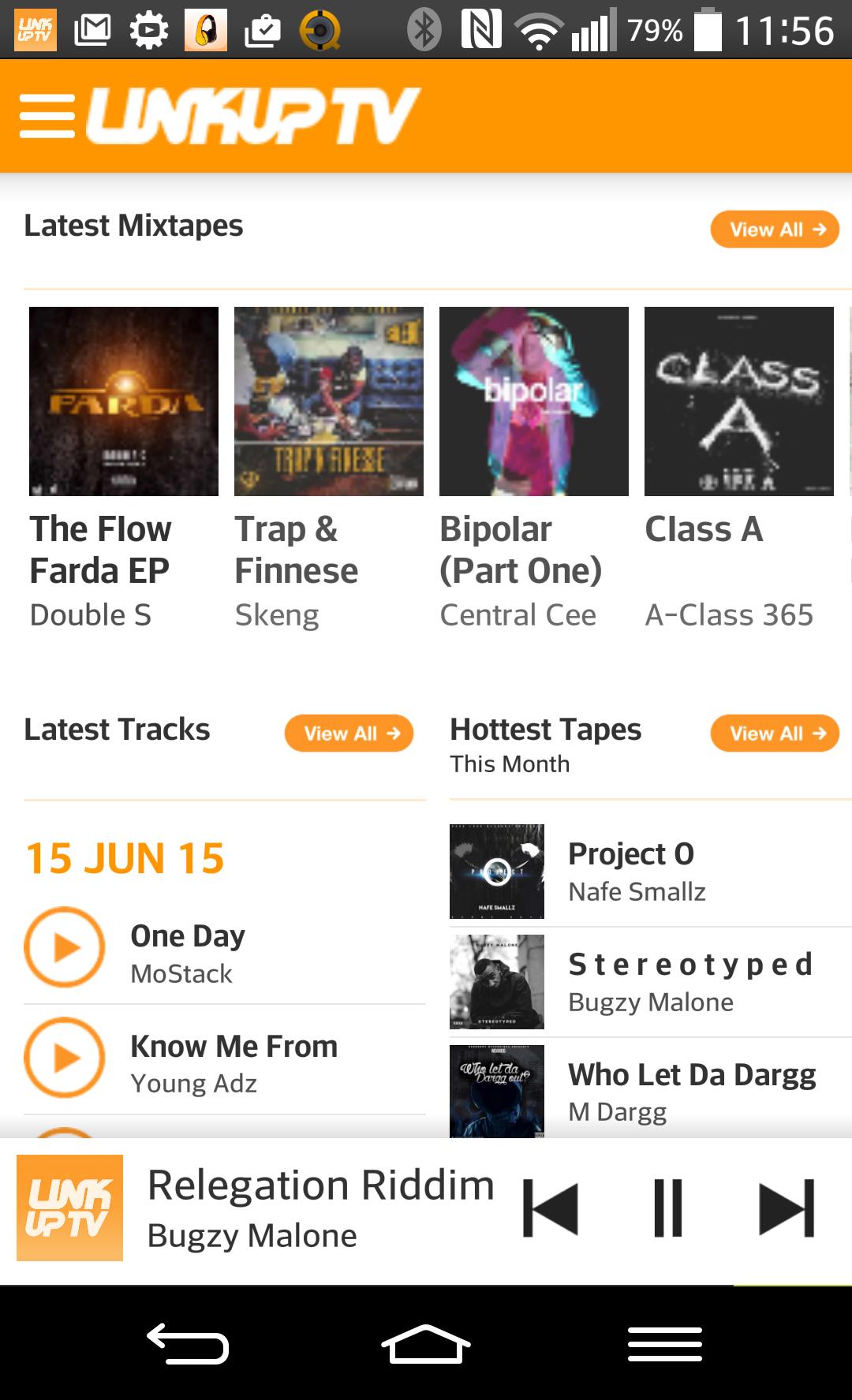Play One Day by MoStack
Image resolution: width=852 pixels, height=1400 pixels.
coord(65,947)
